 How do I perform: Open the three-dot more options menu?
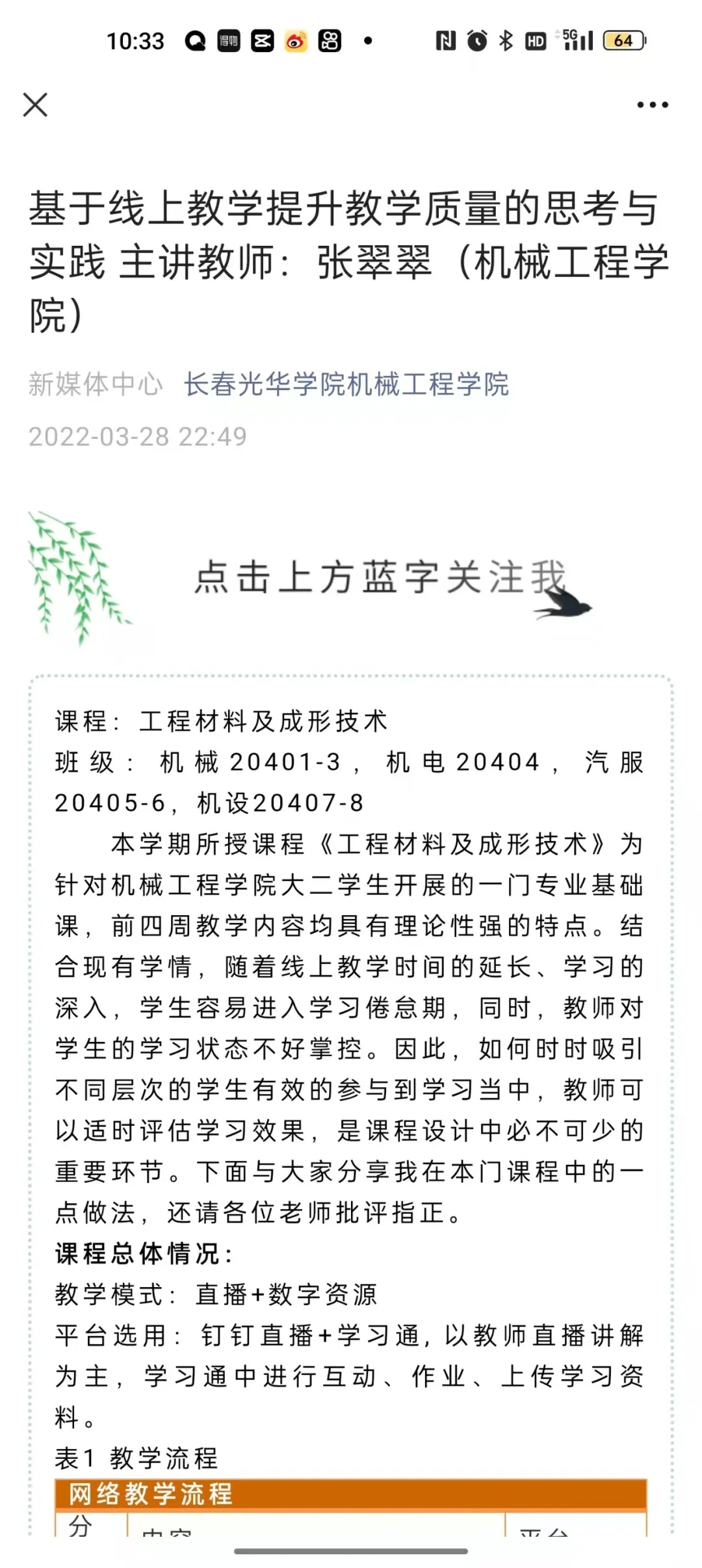652,105
